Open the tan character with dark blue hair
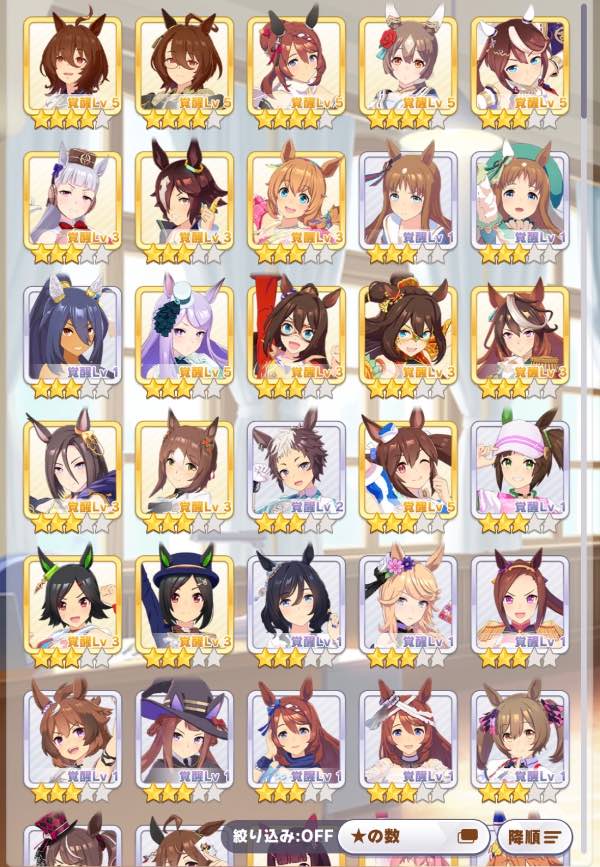600x867 pixels. click(71, 335)
